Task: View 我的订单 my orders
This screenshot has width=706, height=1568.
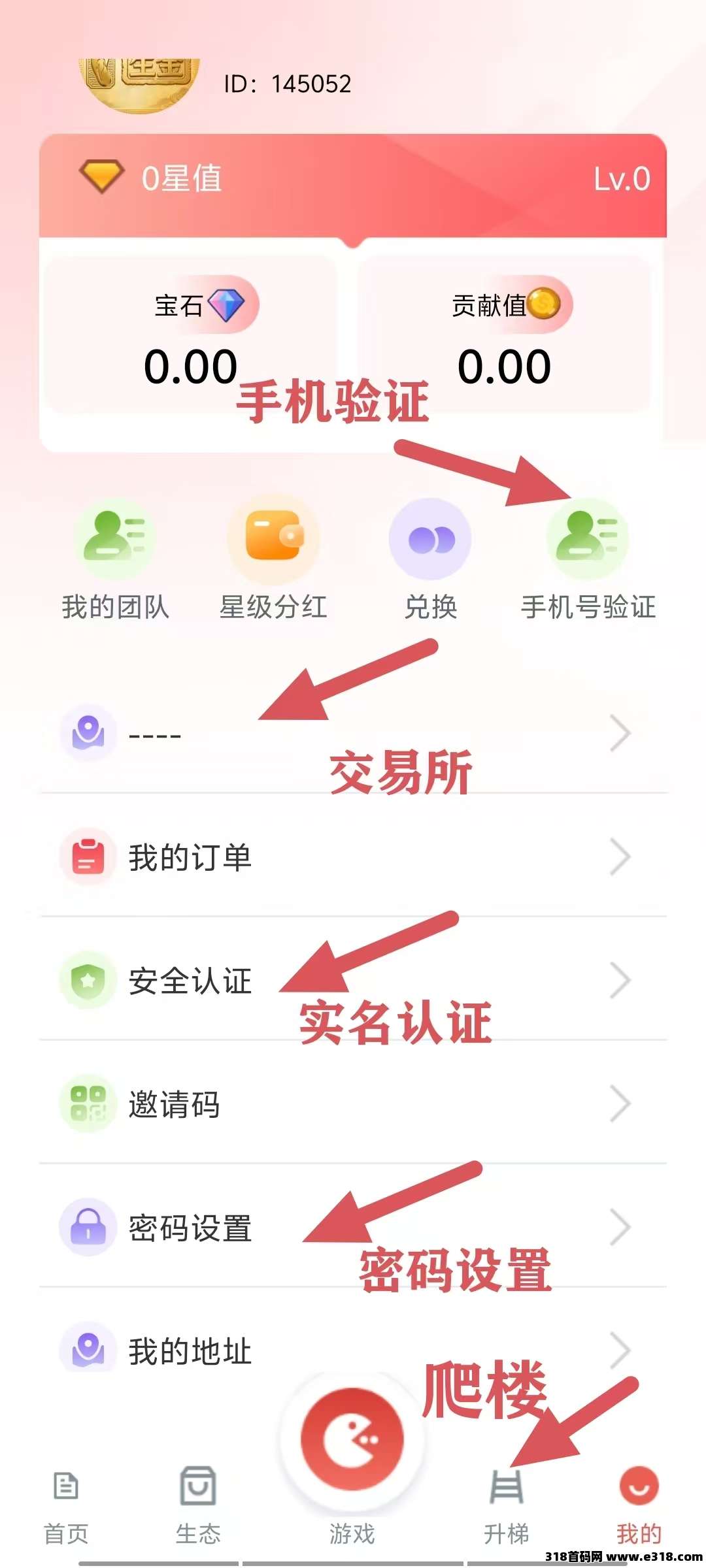Action: (353, 857)
